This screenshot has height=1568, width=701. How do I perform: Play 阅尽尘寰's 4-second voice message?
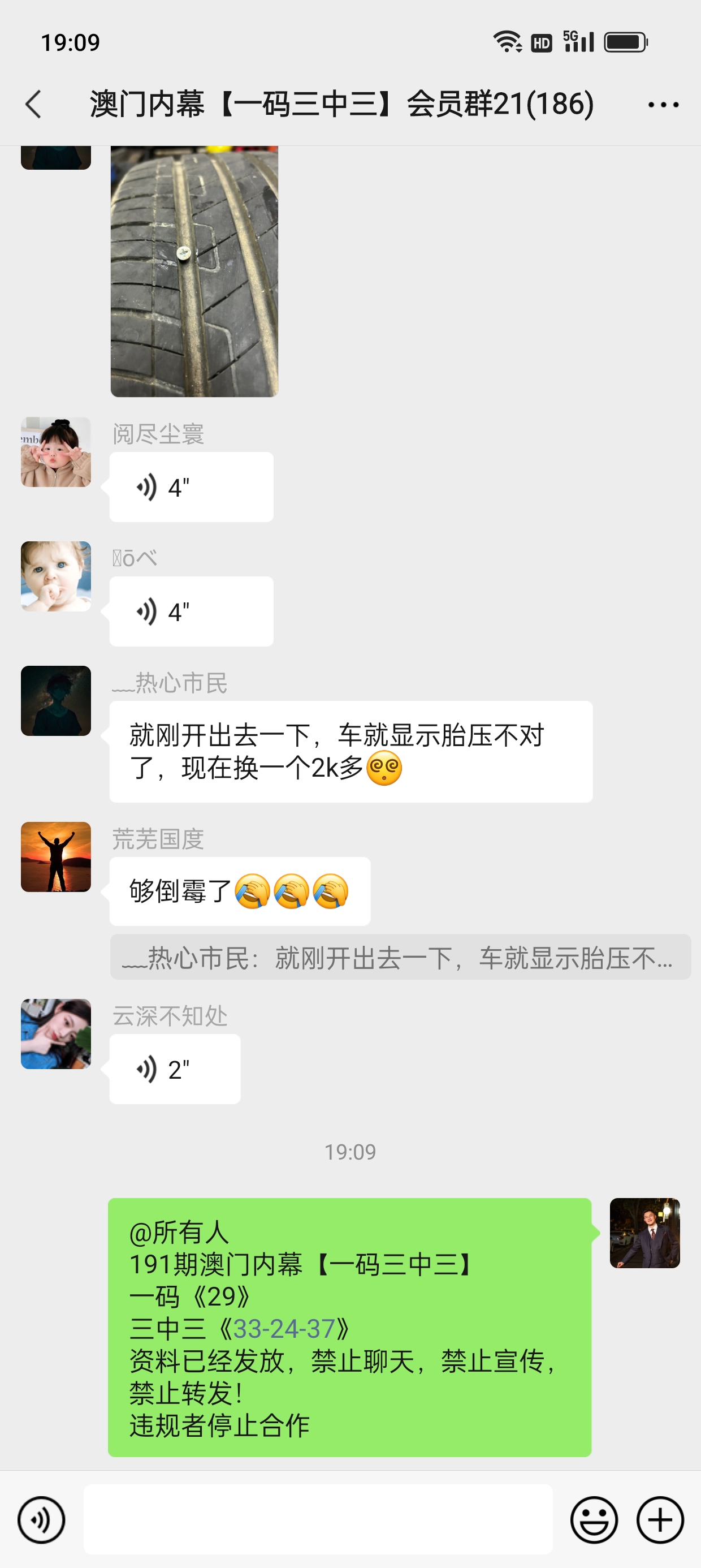point(191,487)
